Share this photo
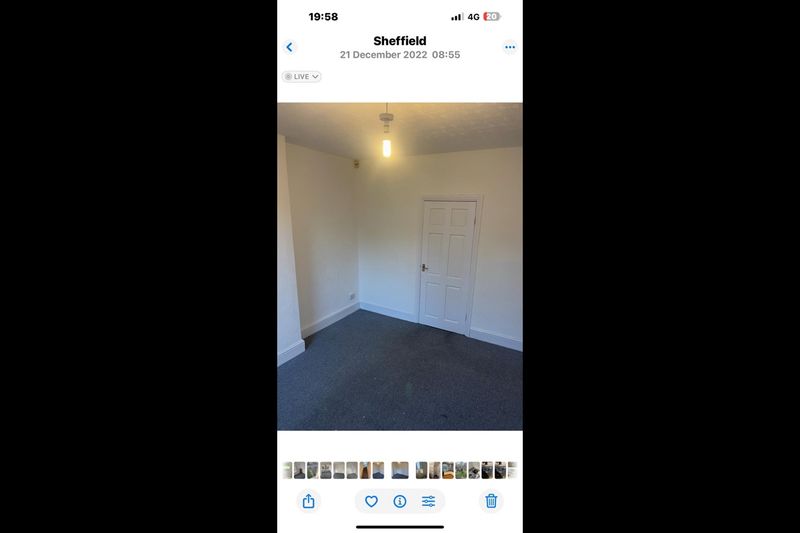Viewport: 800px width, 533px height. point(309,501)
